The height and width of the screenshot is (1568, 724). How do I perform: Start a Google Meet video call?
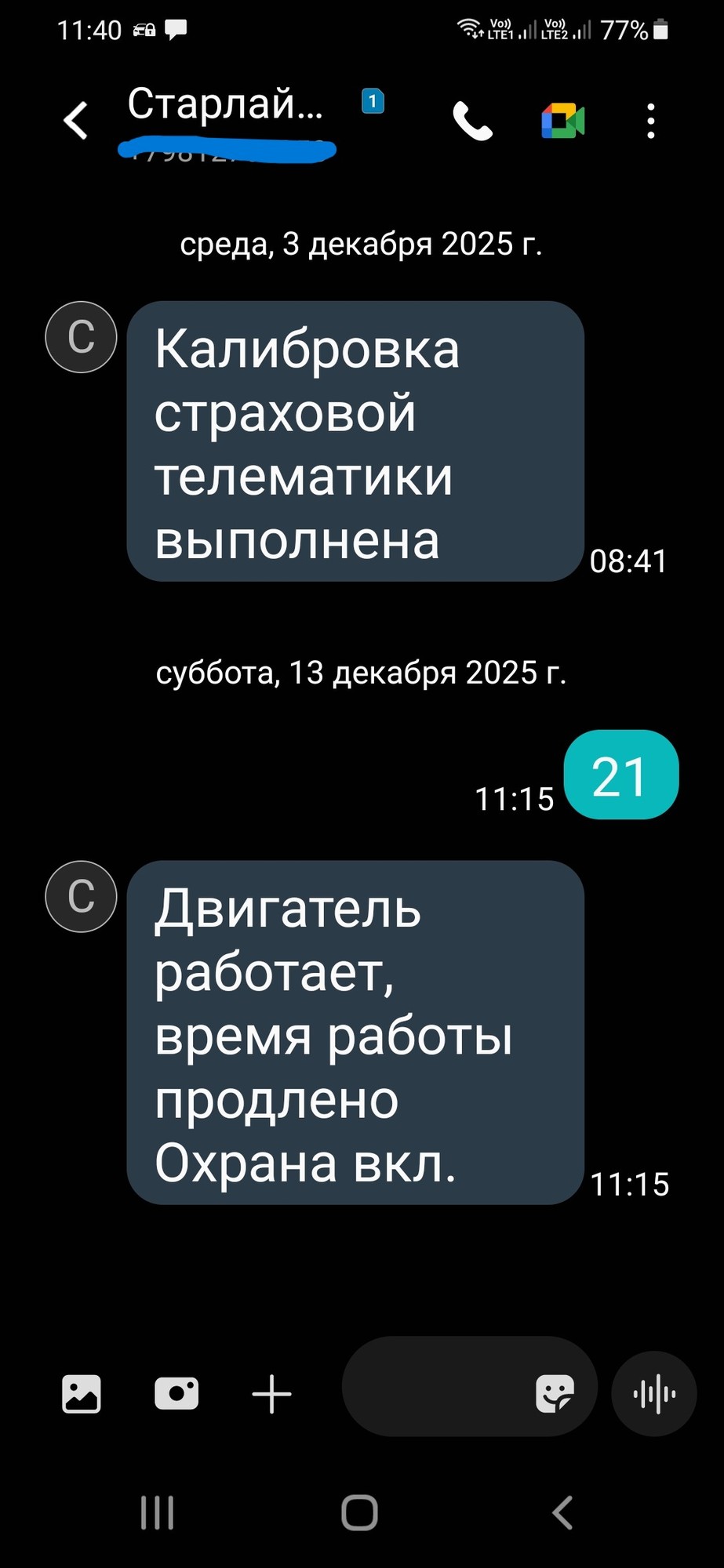[x=562, y=122]
